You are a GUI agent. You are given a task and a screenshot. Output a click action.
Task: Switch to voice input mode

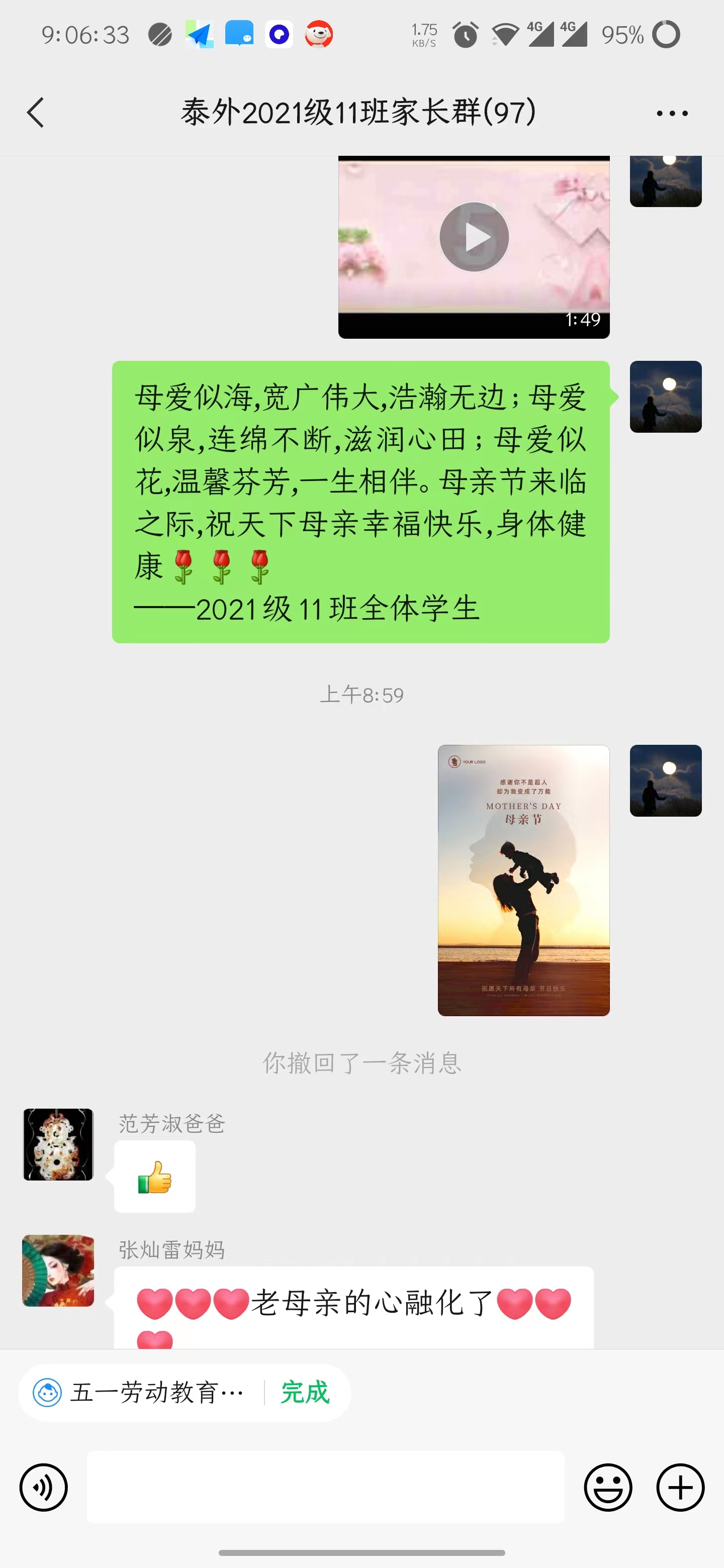point(44,1487)
